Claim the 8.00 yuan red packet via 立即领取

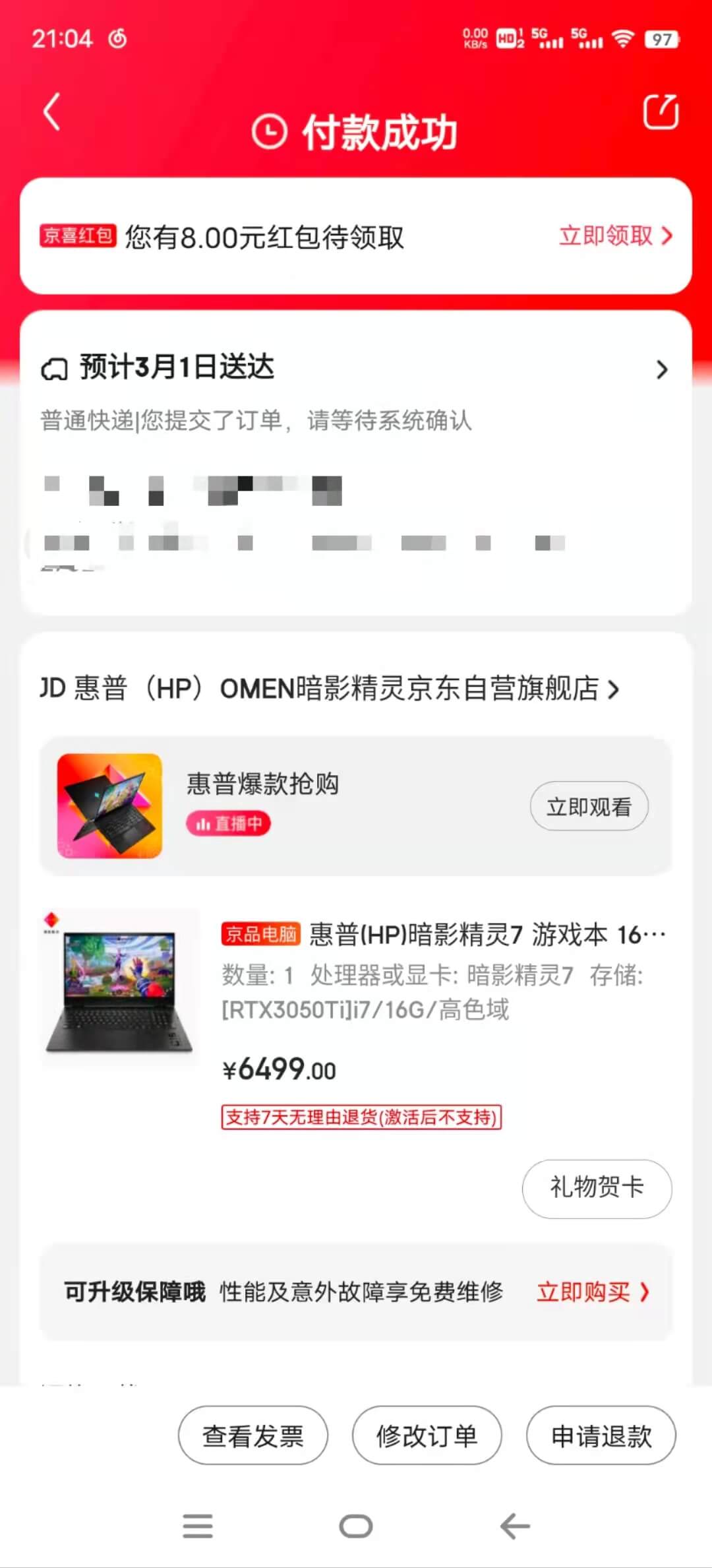point(616,236)
